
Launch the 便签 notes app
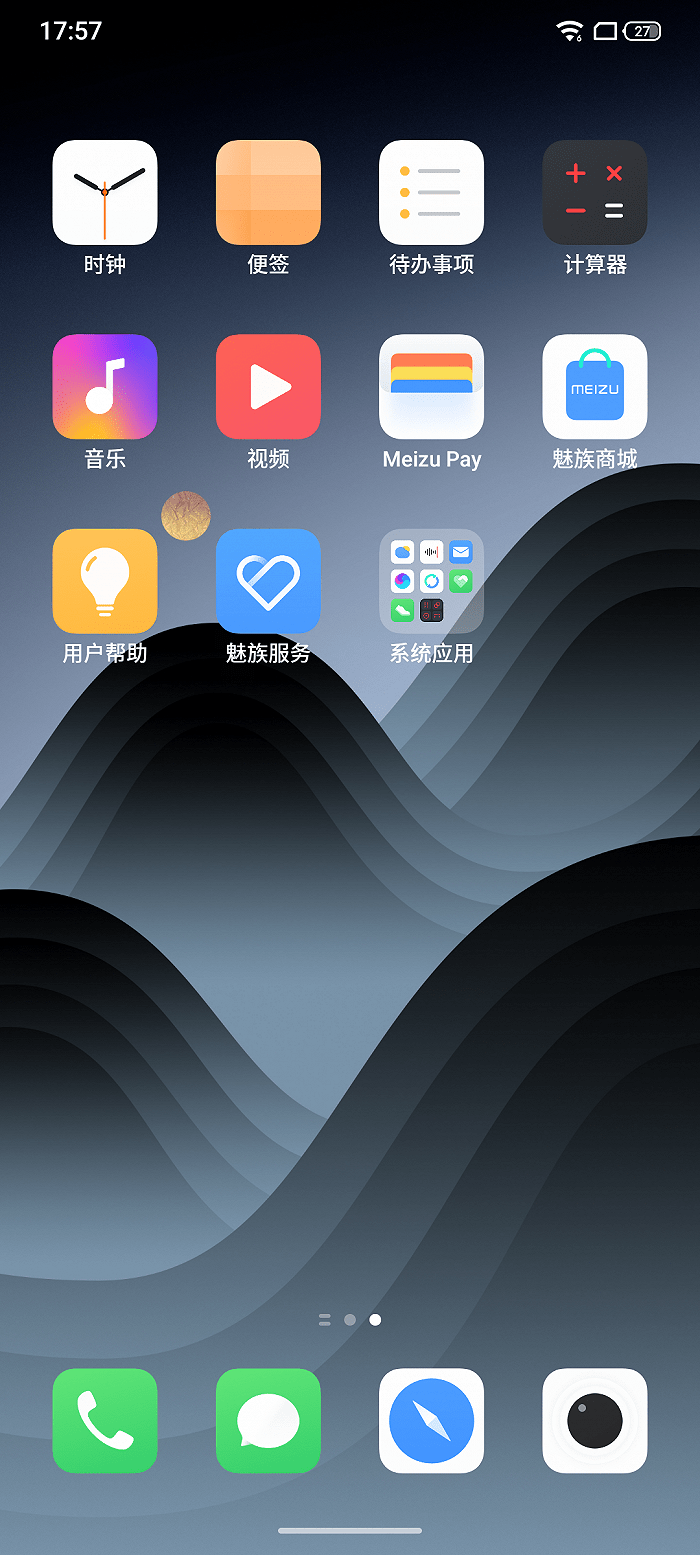(268, 192)
